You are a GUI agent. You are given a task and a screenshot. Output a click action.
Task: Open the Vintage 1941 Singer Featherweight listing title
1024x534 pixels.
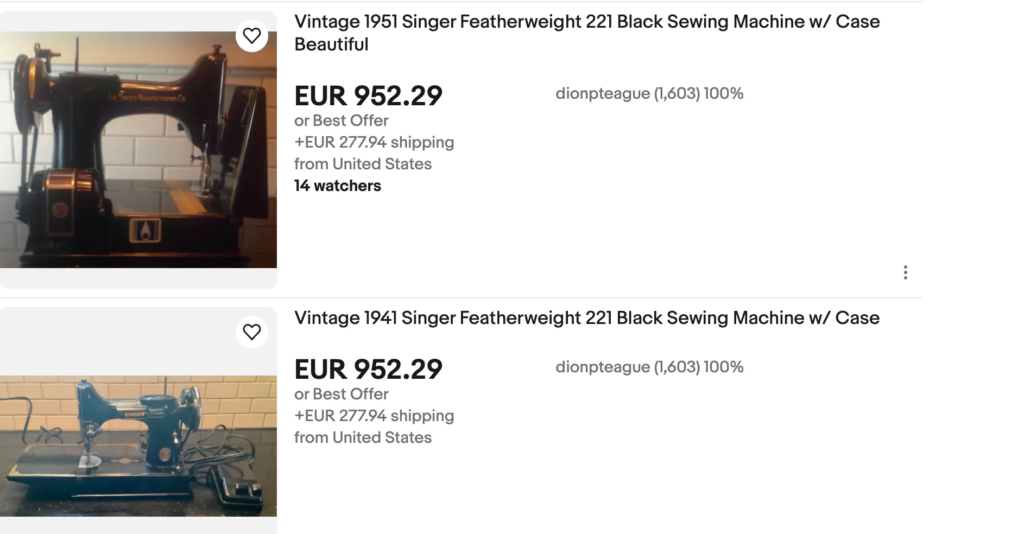[586, 318]
